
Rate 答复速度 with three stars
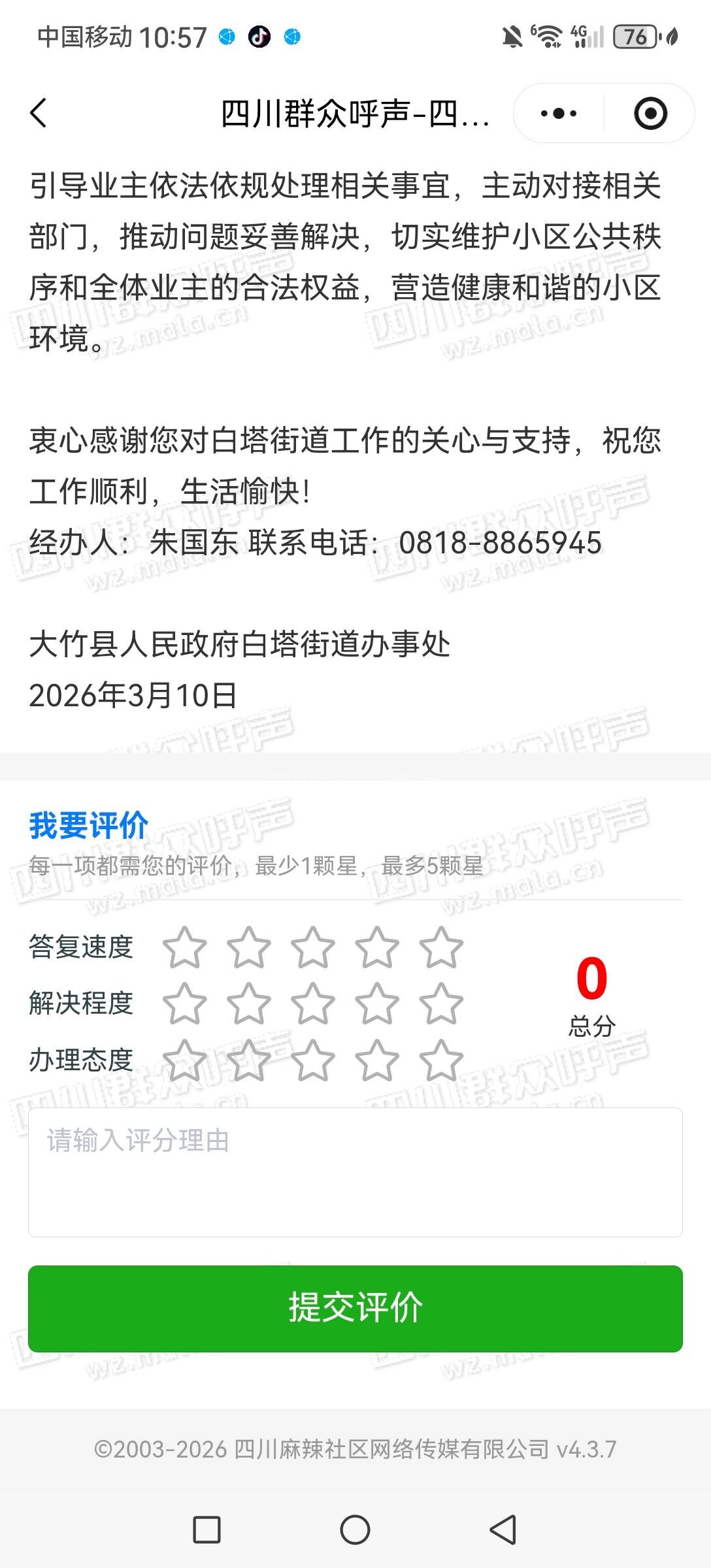pos(313,947)
